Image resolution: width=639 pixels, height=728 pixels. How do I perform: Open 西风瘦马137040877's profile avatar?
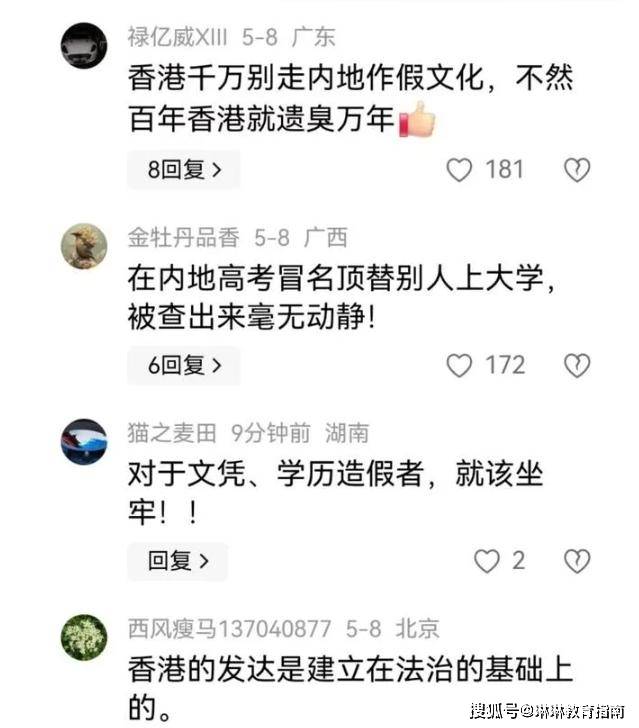pos(84,636)
